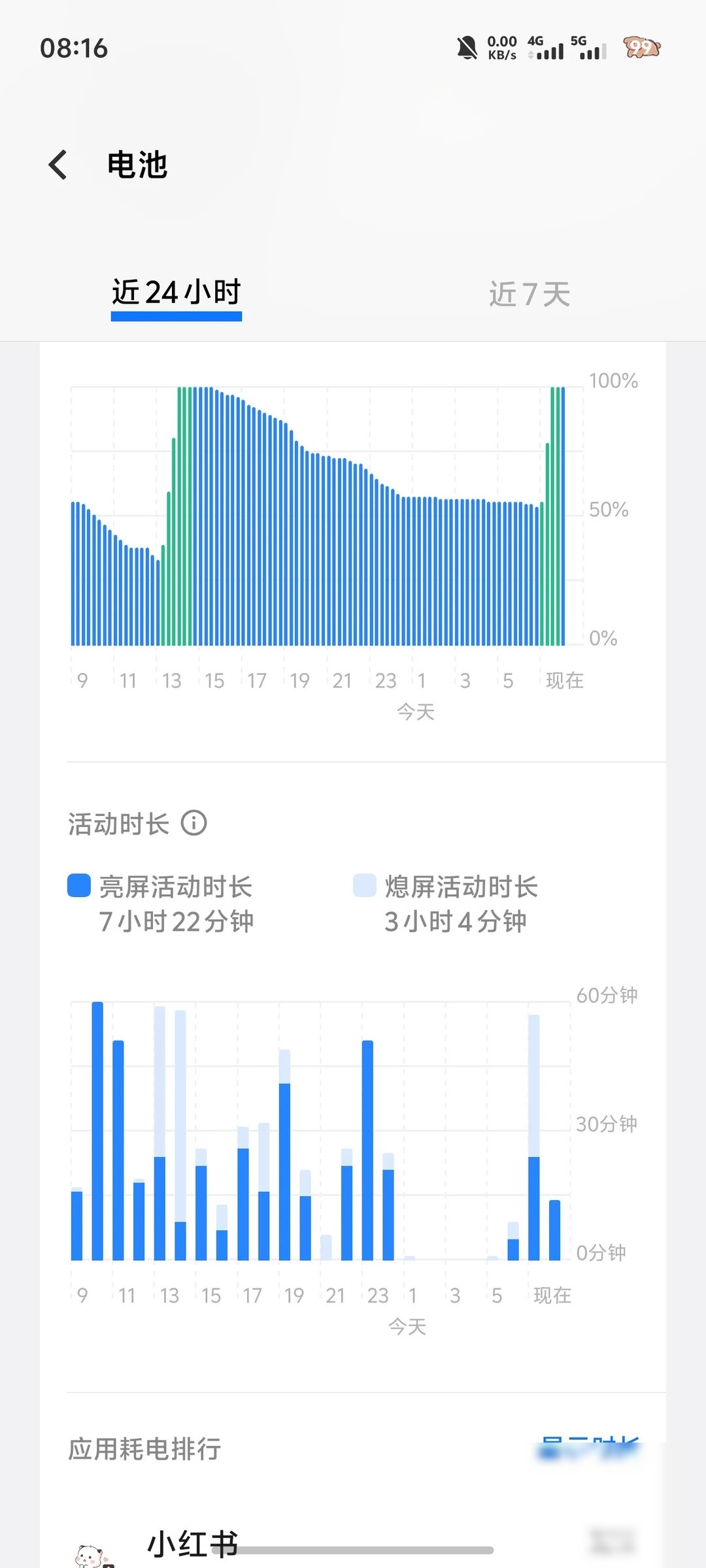Screen dimensions: 706x1568
Task: Tap the blue link next to 应用耗电排行
Action: pyautogui.click(x=590, y=1448)
